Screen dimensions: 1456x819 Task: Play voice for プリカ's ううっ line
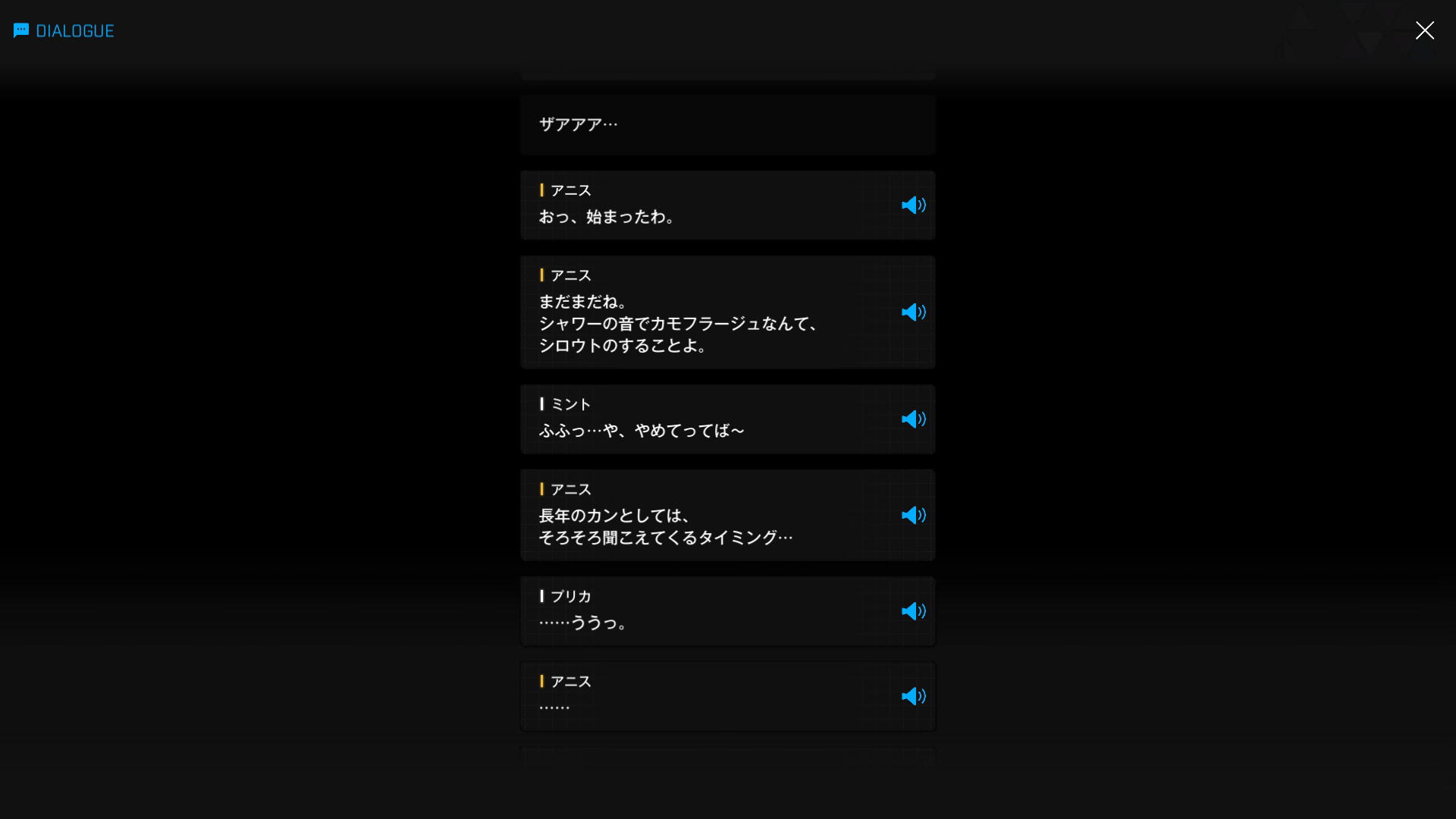coord(913,611)
